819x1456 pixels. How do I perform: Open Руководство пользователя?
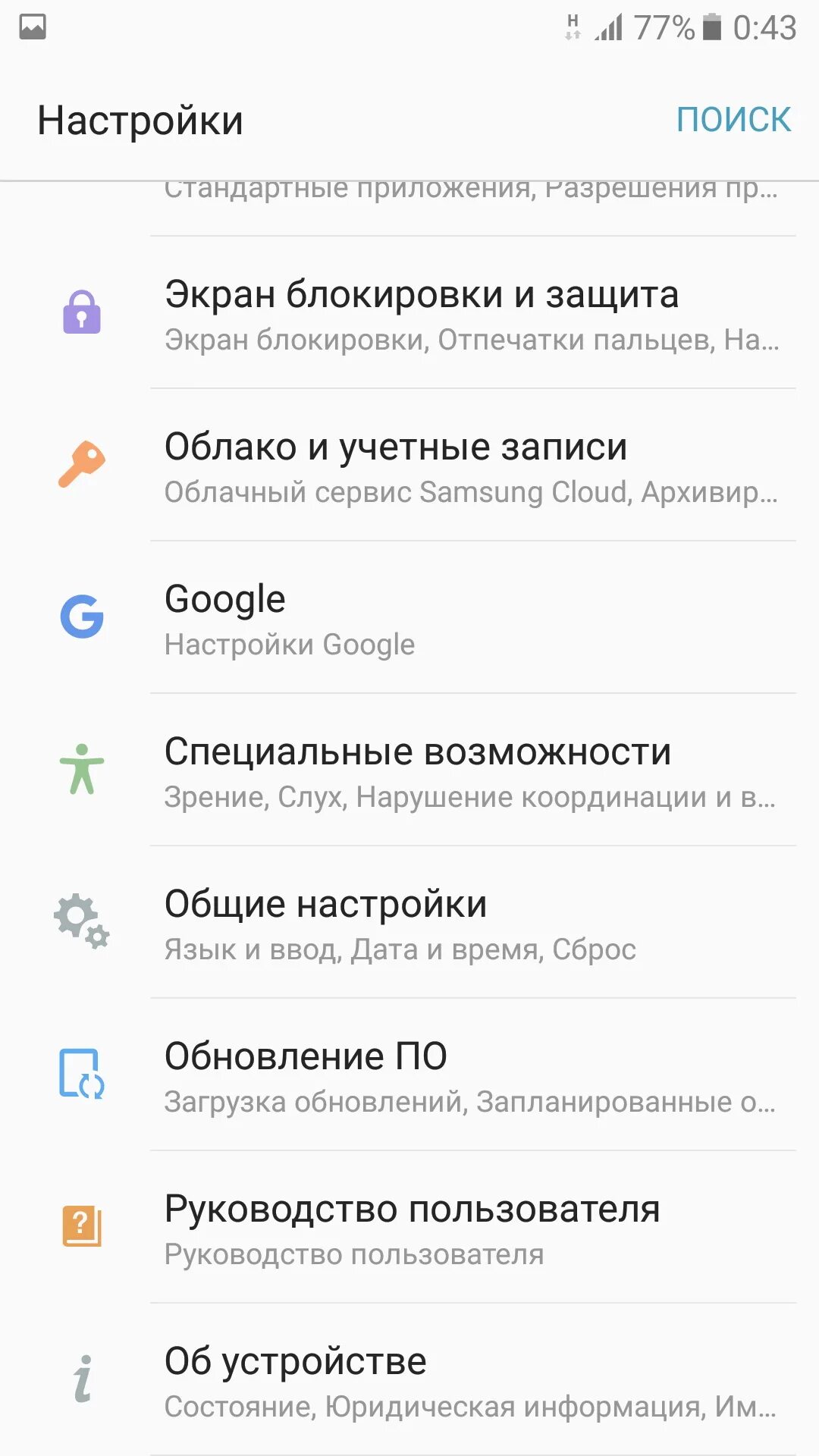tap(412, 1228)
